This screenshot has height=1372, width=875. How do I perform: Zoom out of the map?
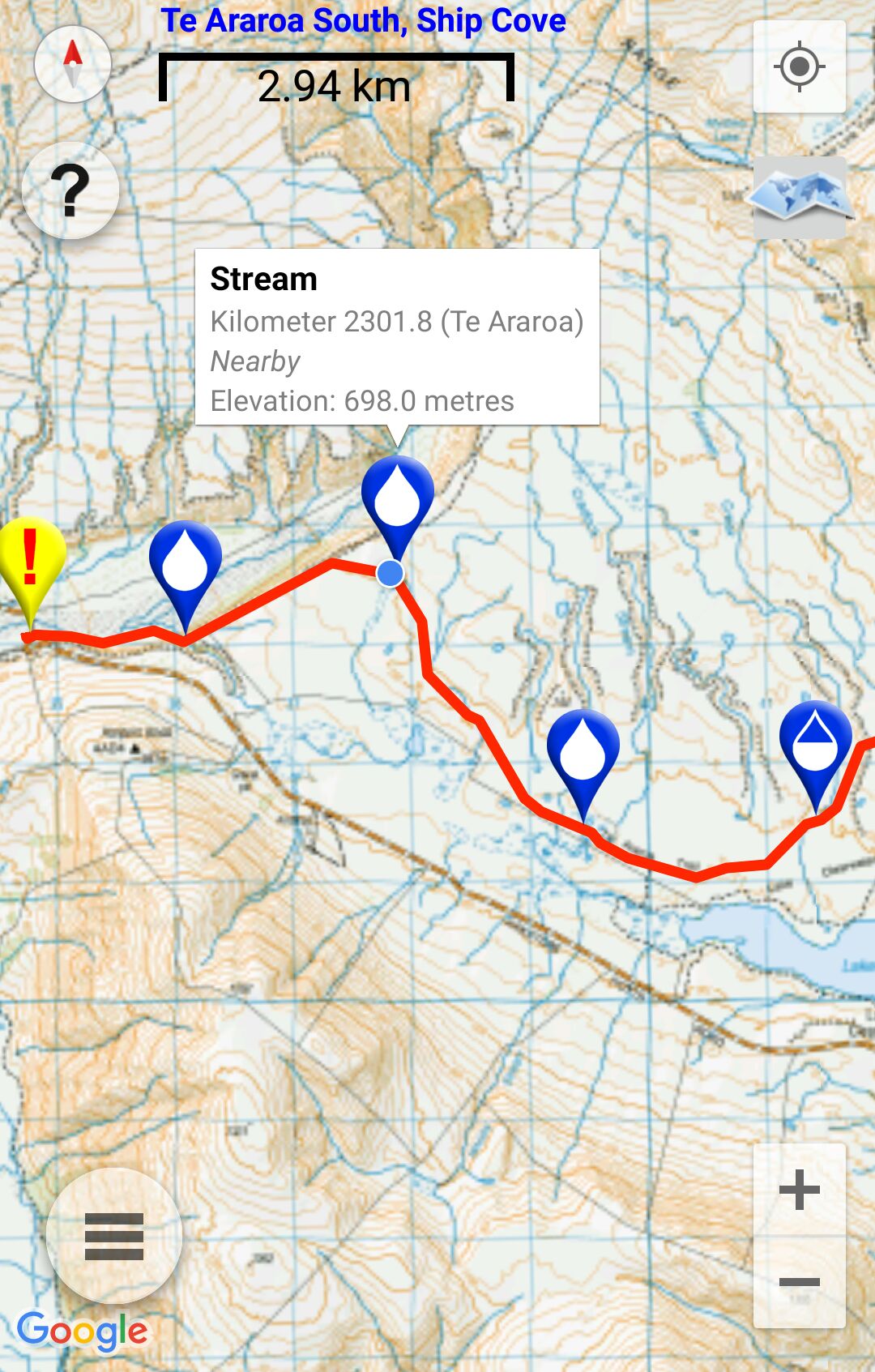point(799,1282)
